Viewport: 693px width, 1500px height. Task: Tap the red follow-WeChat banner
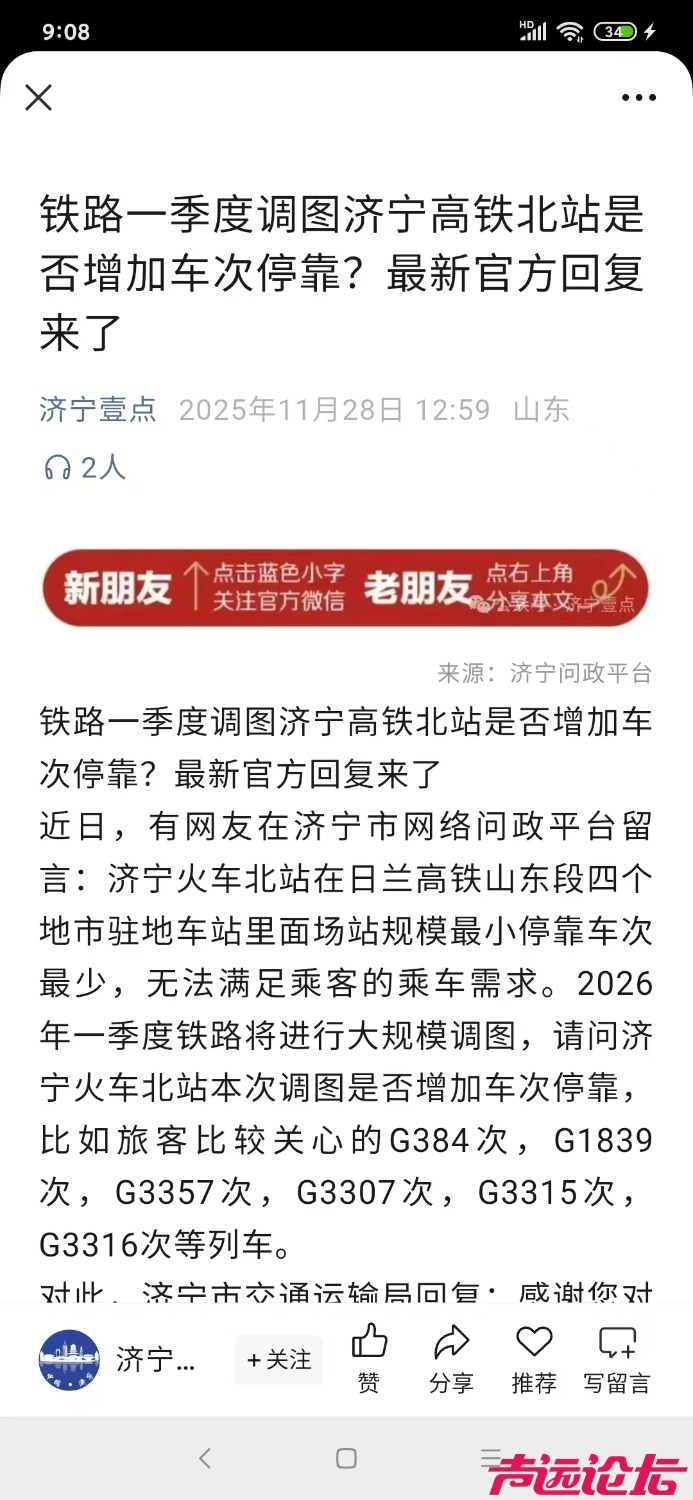[x=346, y=588]
